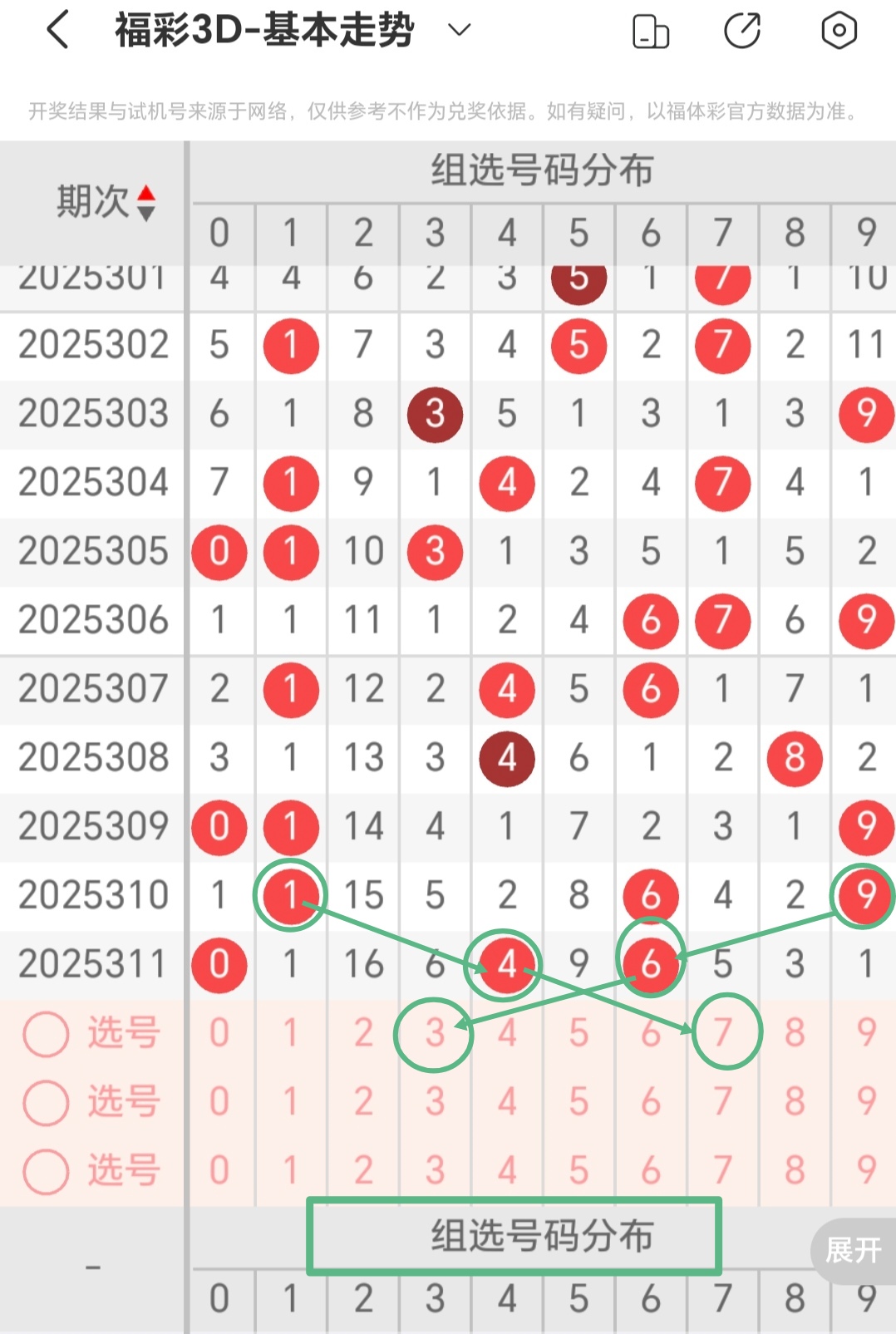This screenshot has height=1334, width=896.
Task: Pick the green-circled 7 in the selection row
Action: pos(724,1033)
